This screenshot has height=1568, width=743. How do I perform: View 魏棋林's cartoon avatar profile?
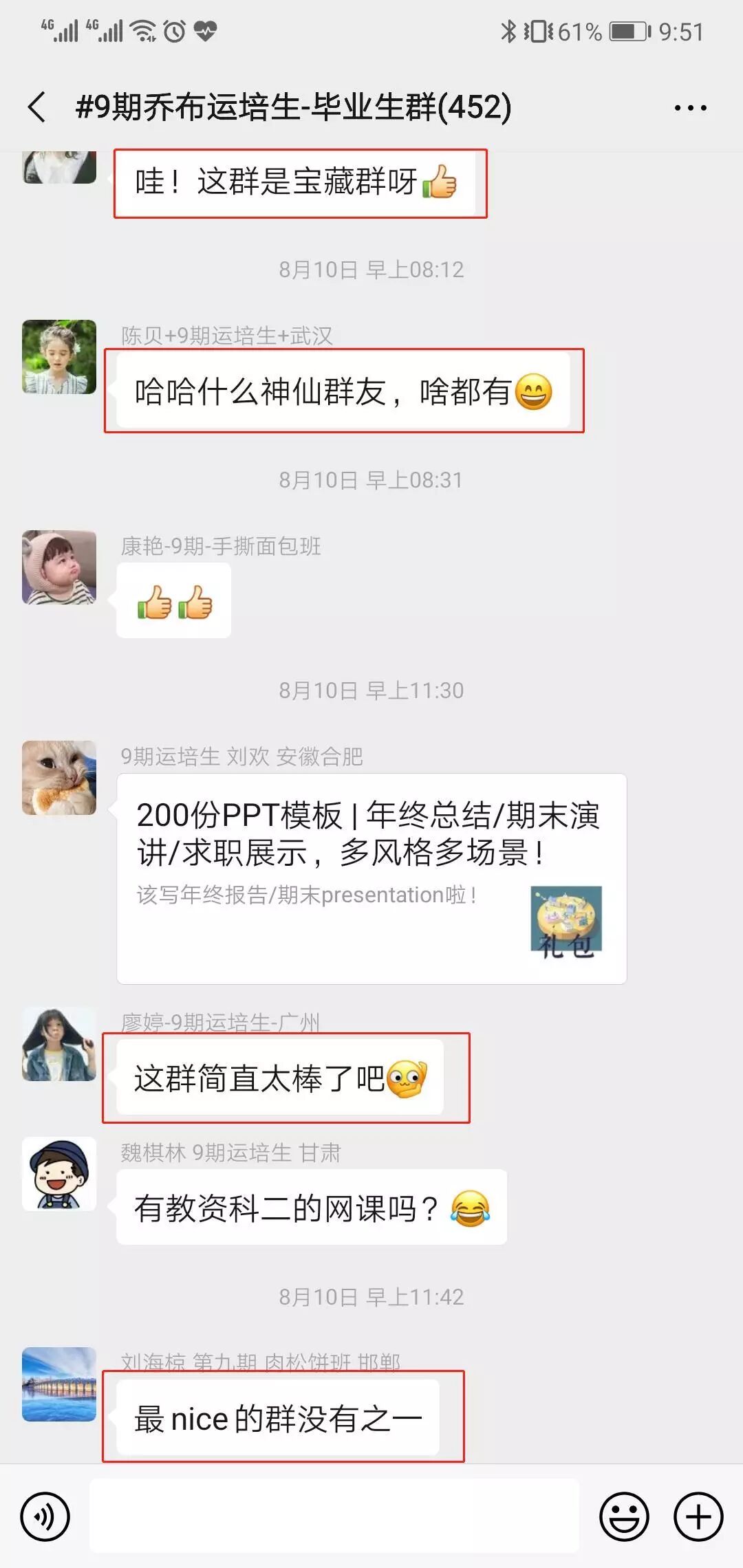point(59,1174)
